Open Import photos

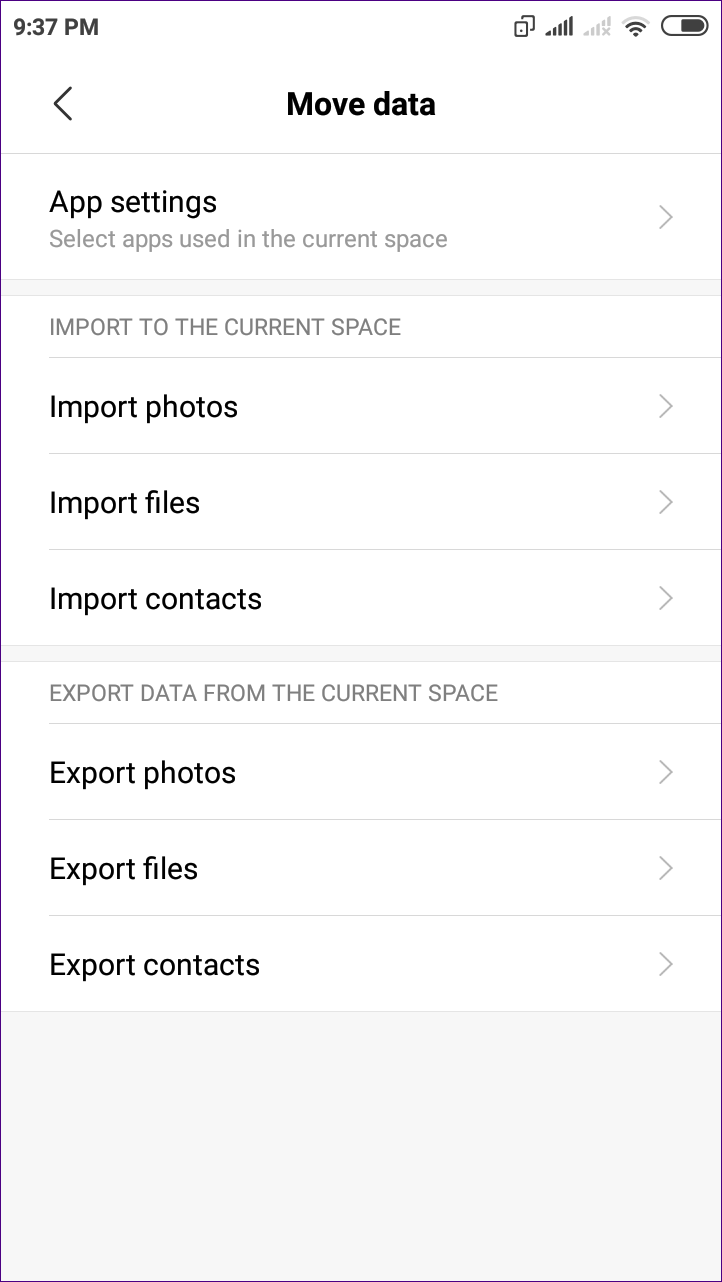361,406
